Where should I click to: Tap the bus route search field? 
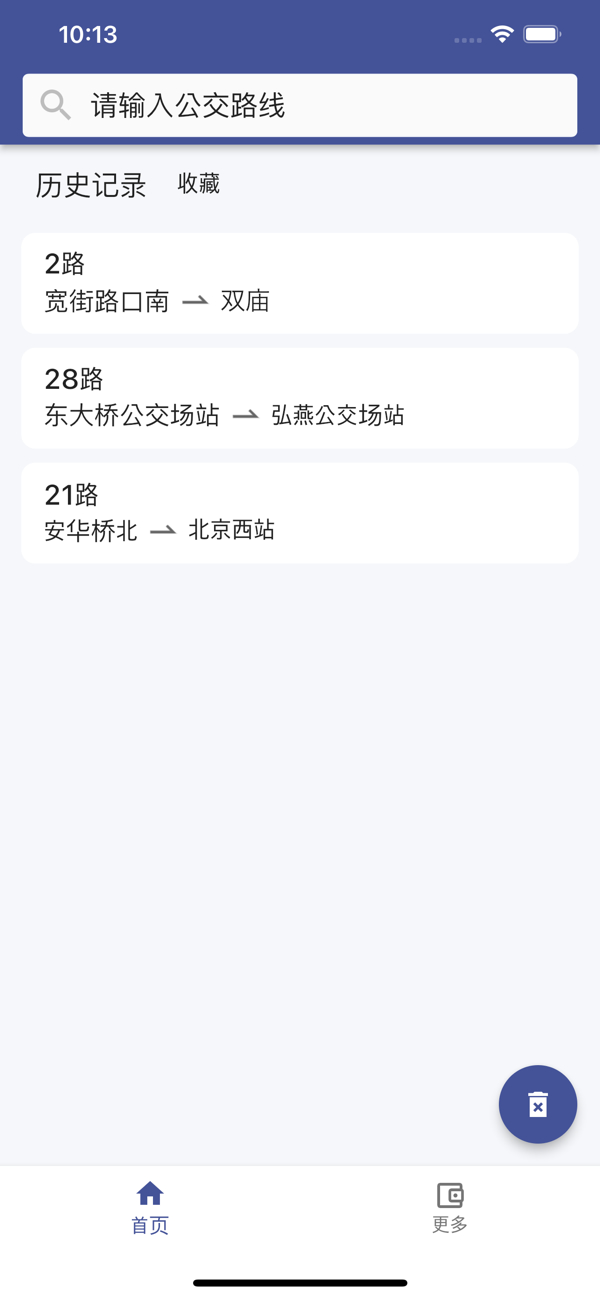click(300, 105)
